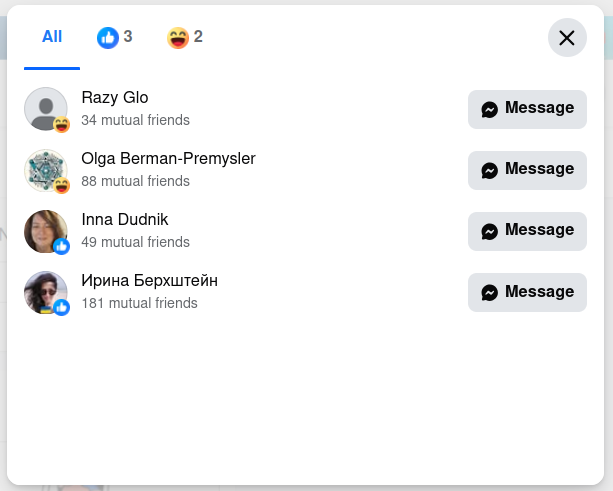Open Olga Berman-Premysler's profile
Viewport: 613px width, 491px height.
[x=168, y=159]
